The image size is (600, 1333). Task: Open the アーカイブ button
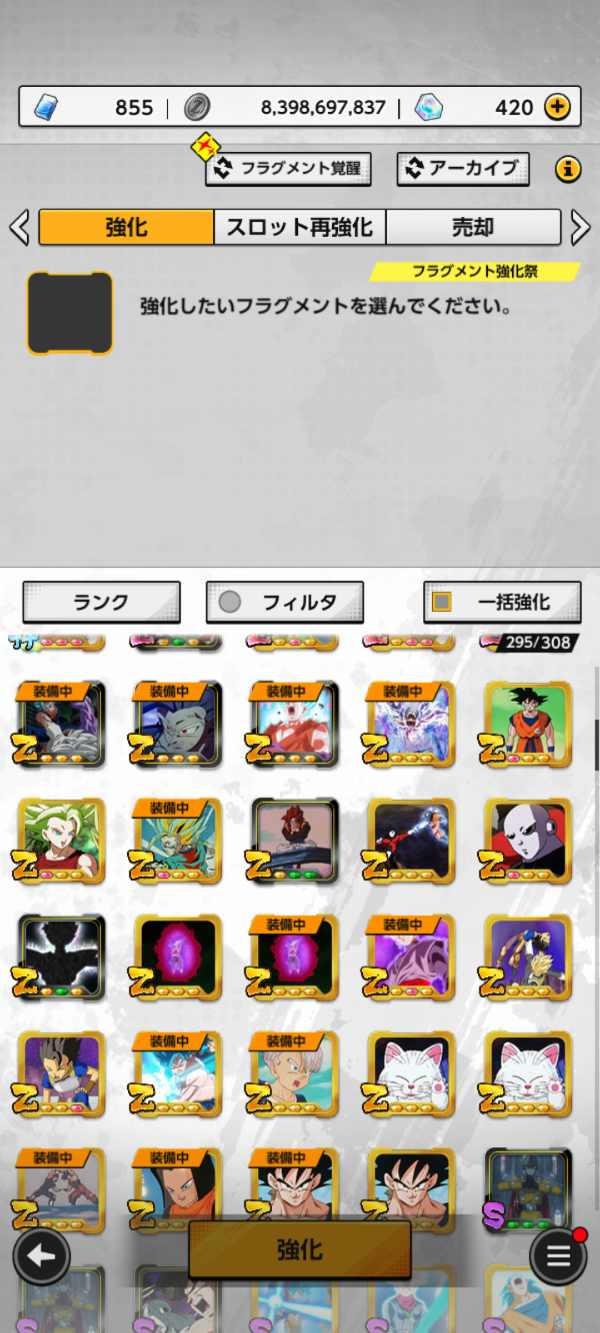pyautogui.click(x=463, y=168)
